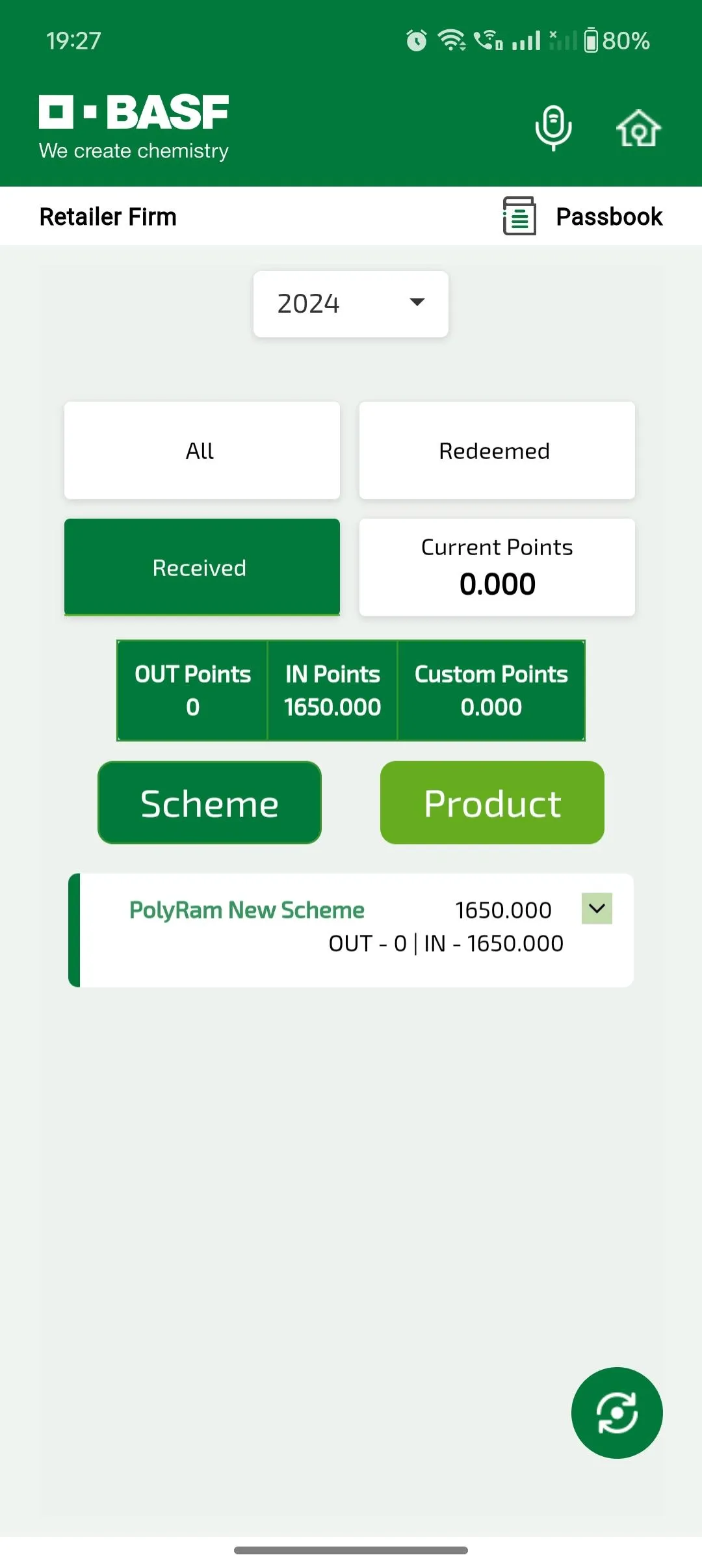Tap the Current Points display box
Viewport: 702px width, 1568px height.
point(496,567)
